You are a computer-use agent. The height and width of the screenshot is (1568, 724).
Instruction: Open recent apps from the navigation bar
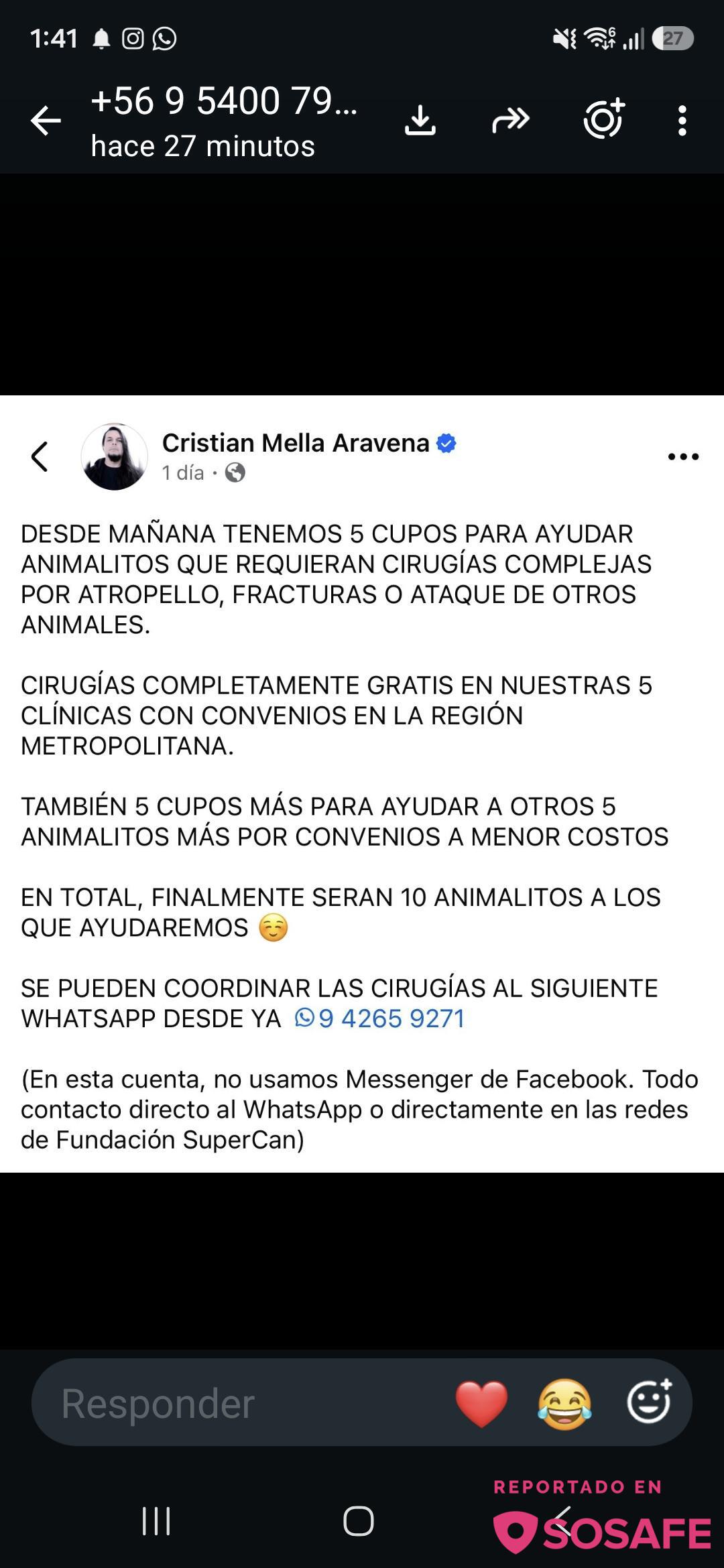click(156, 1520)
